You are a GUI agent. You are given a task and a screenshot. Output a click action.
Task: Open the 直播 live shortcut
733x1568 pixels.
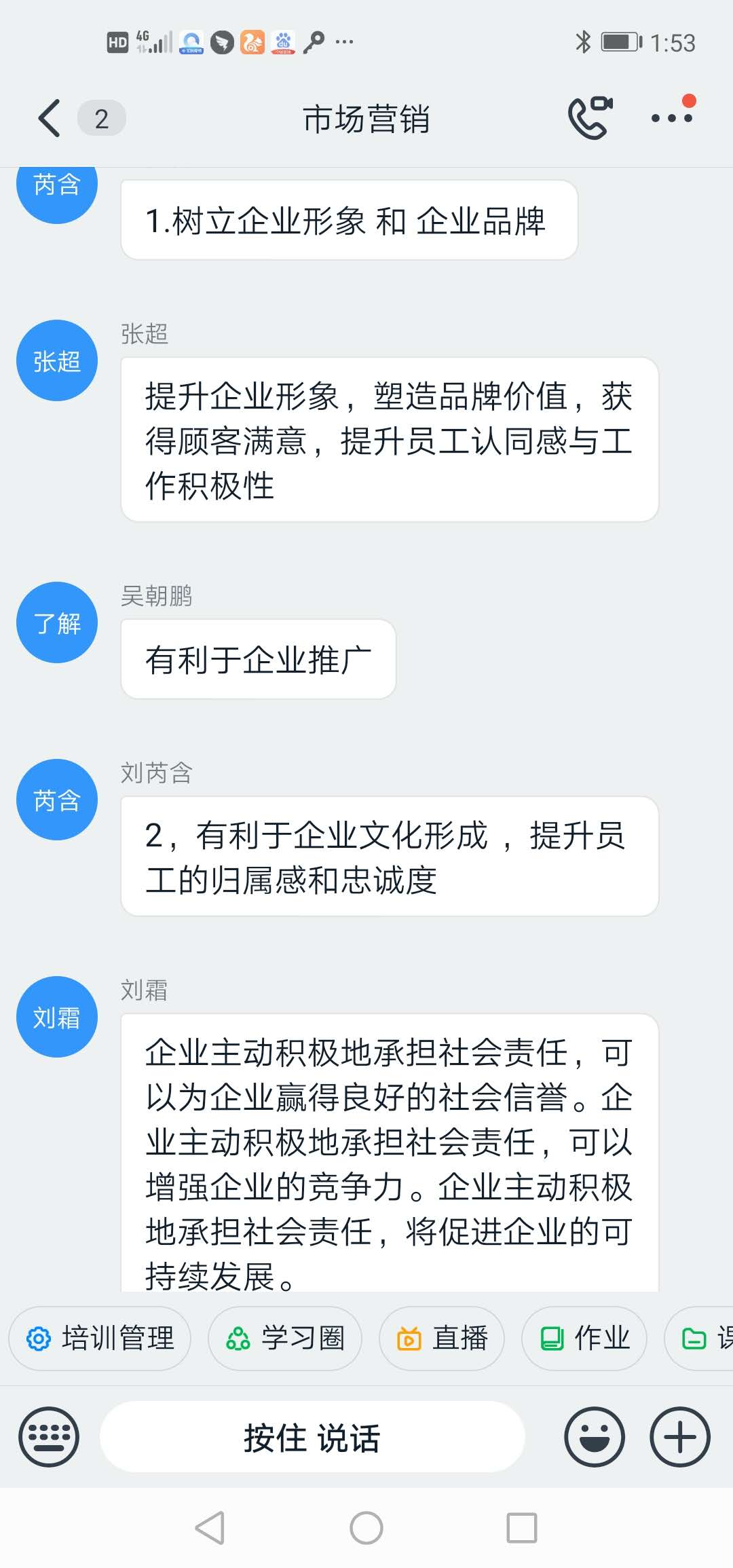(442, 1338)
